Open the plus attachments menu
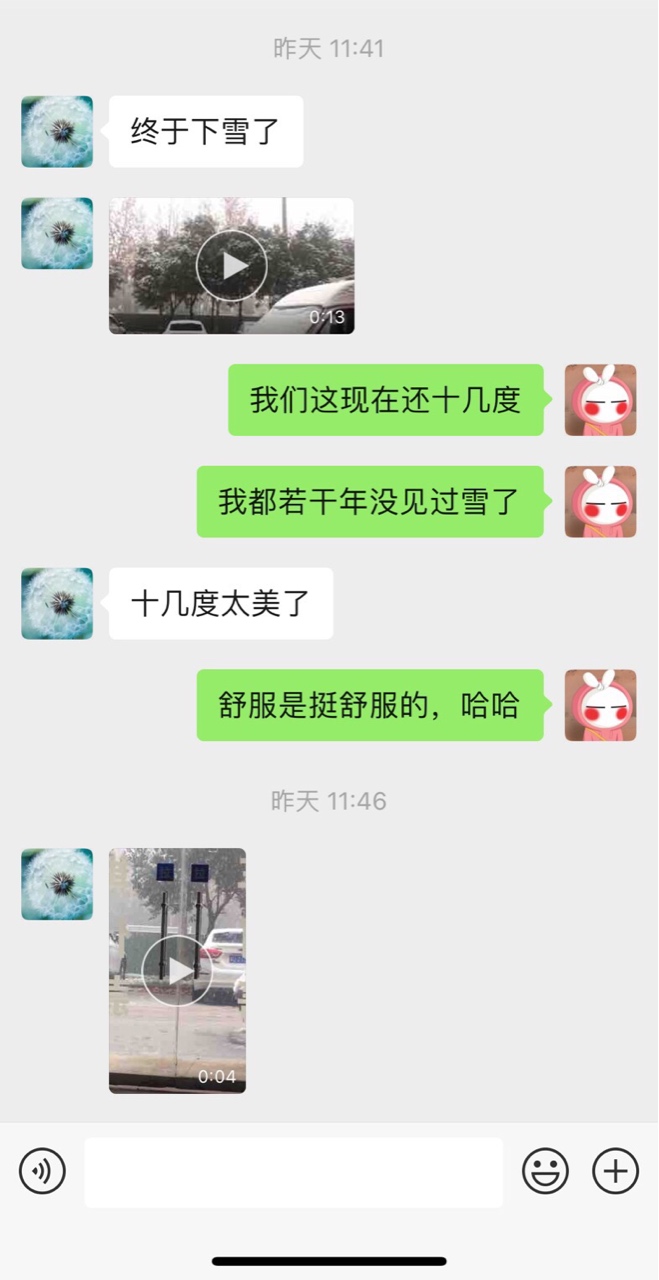The image size is (659, 1280). pyautogui.click(x=615, y=1171)
